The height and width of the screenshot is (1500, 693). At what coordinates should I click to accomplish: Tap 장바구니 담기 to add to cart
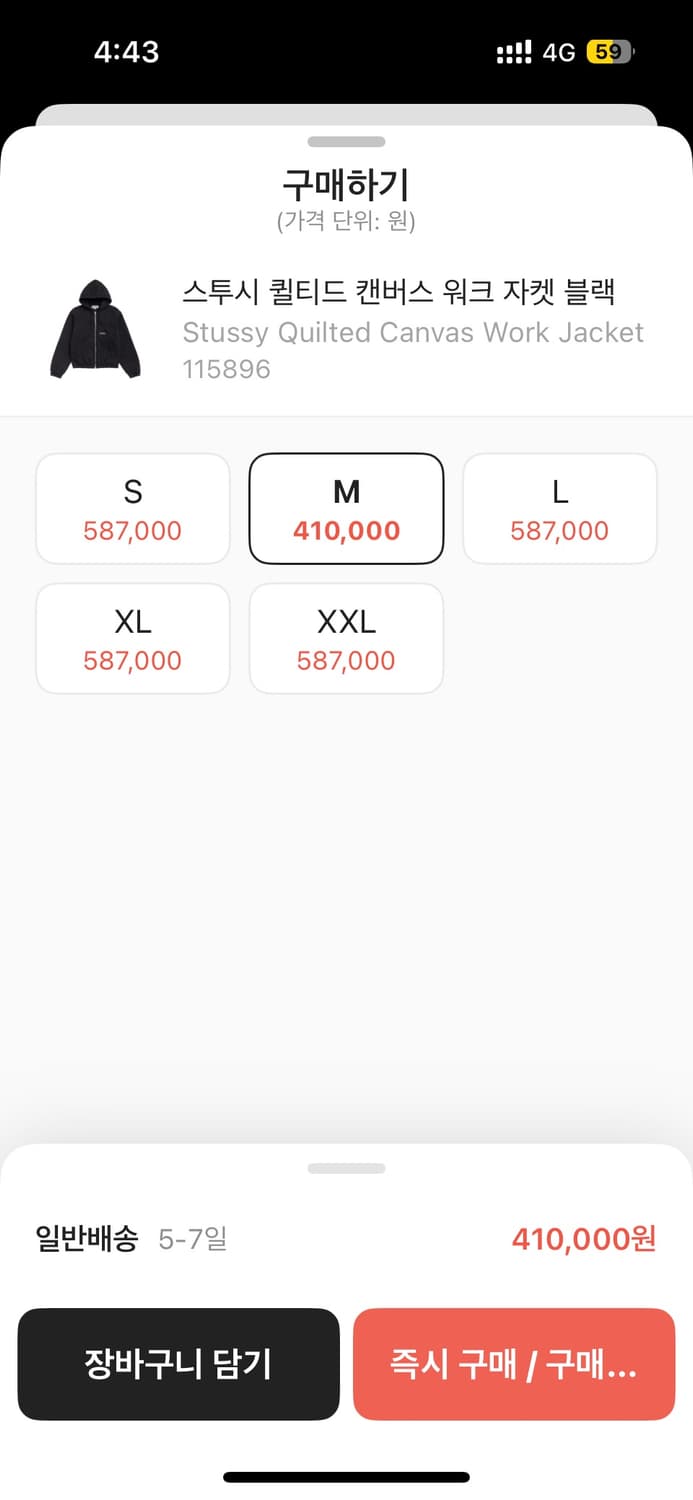pyautogui.click(x=179, y=1364)
